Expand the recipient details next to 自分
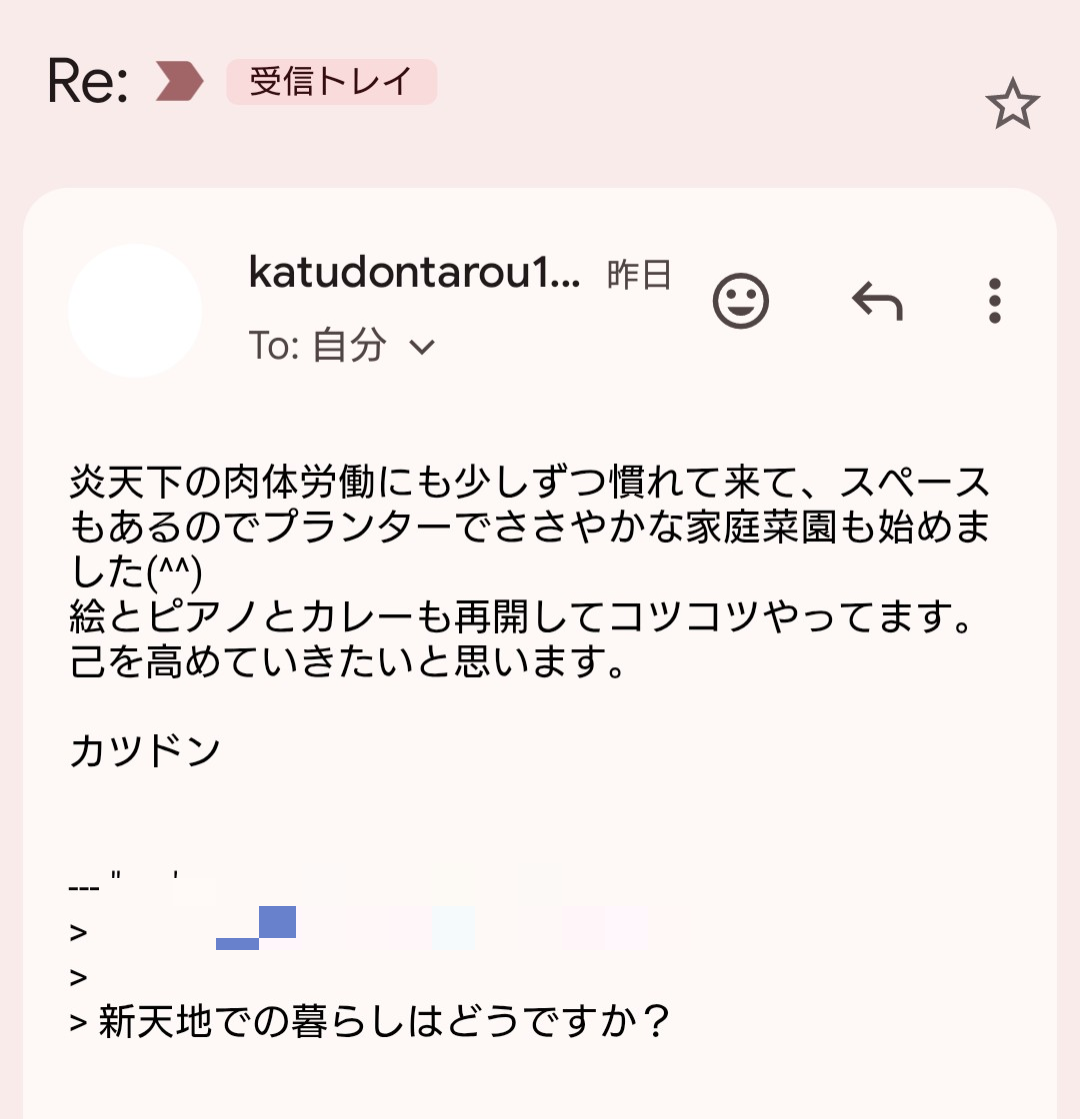Image resolution: width=1080 pixels, height=1119 pixels. (x=422, y=347)
